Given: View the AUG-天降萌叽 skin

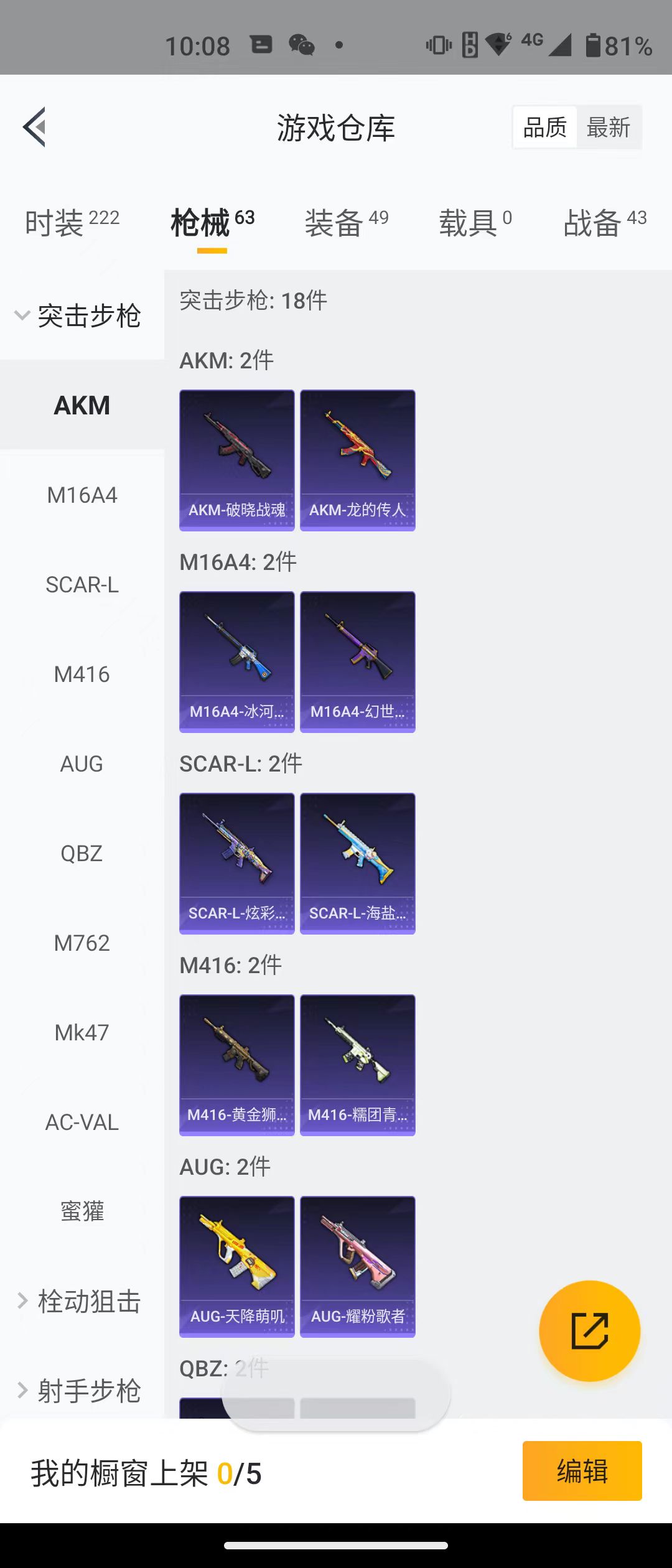Looking at the screenshot, I should point(236,1267).
